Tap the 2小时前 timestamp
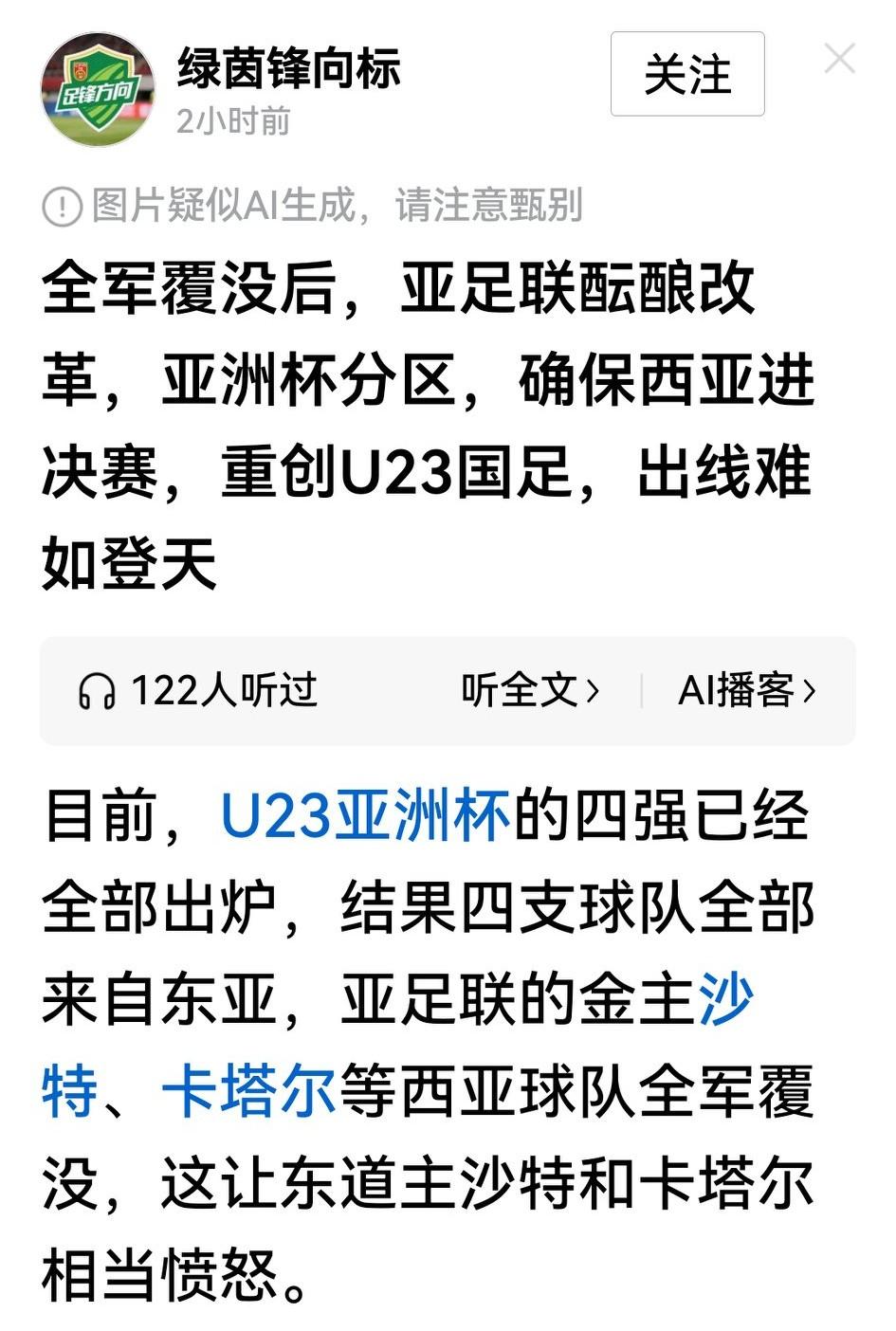 coord(233,121)
